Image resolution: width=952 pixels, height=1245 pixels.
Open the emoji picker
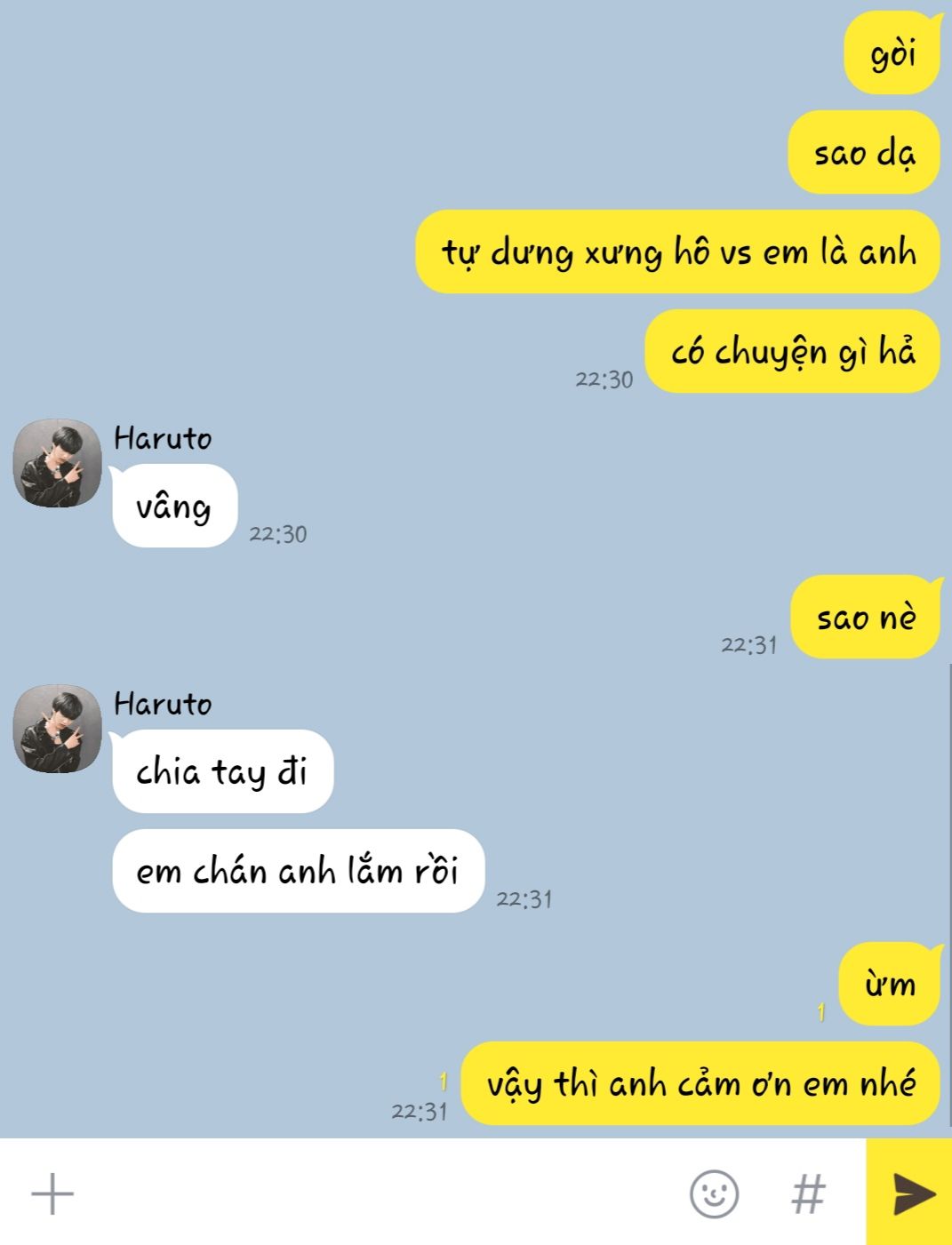pyautogui.click(x=714, y=1193)
